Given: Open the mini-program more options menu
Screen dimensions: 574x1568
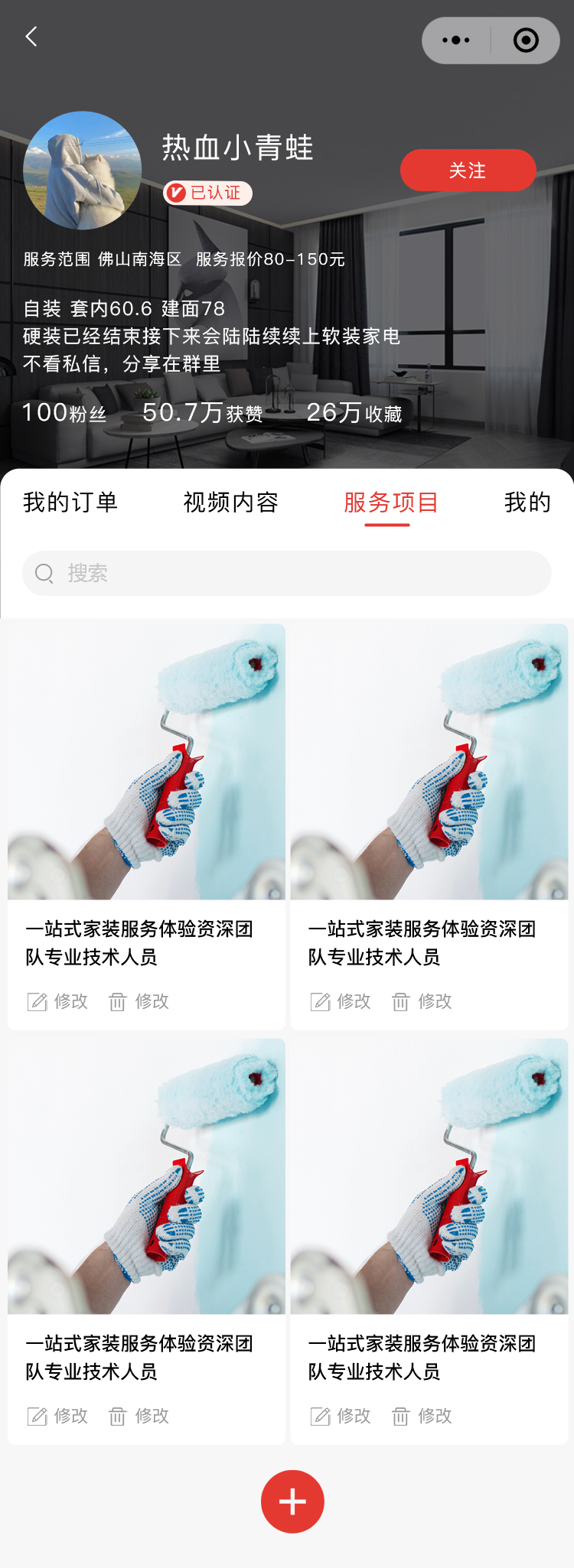Looking at the screenshot, I should 456,41.
